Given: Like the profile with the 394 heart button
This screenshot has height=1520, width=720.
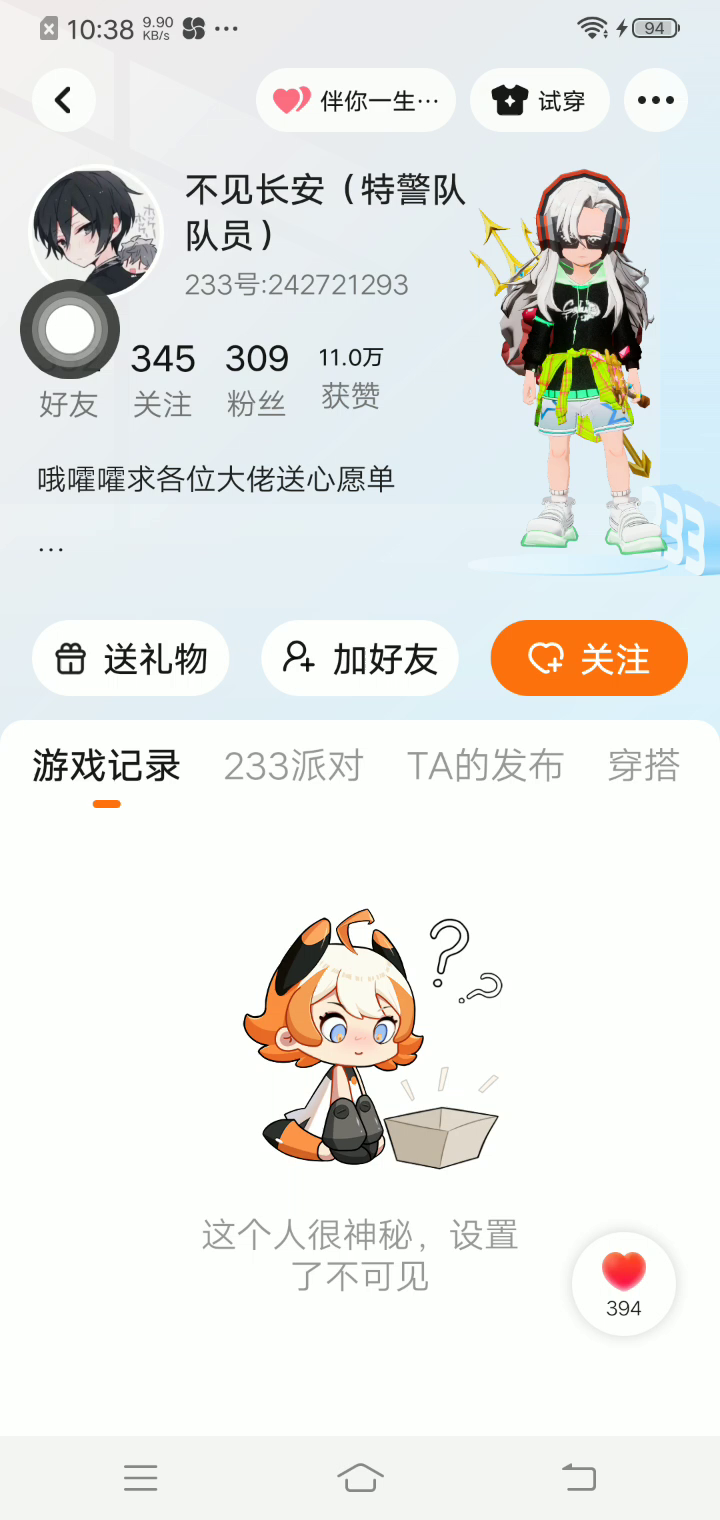Looking at the screenshot, I should (624, 1283).
